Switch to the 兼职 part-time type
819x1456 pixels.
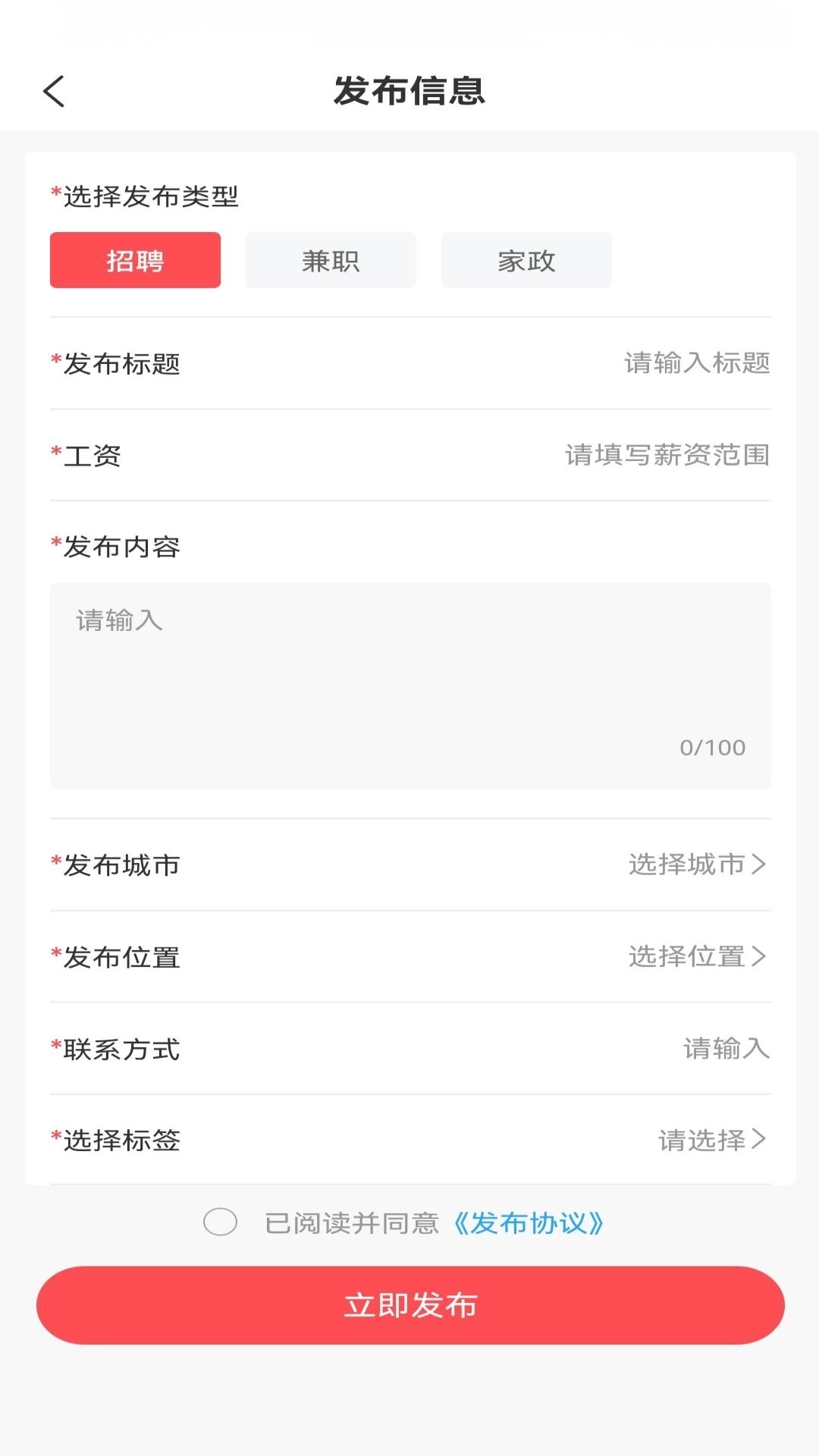(330, 260)
